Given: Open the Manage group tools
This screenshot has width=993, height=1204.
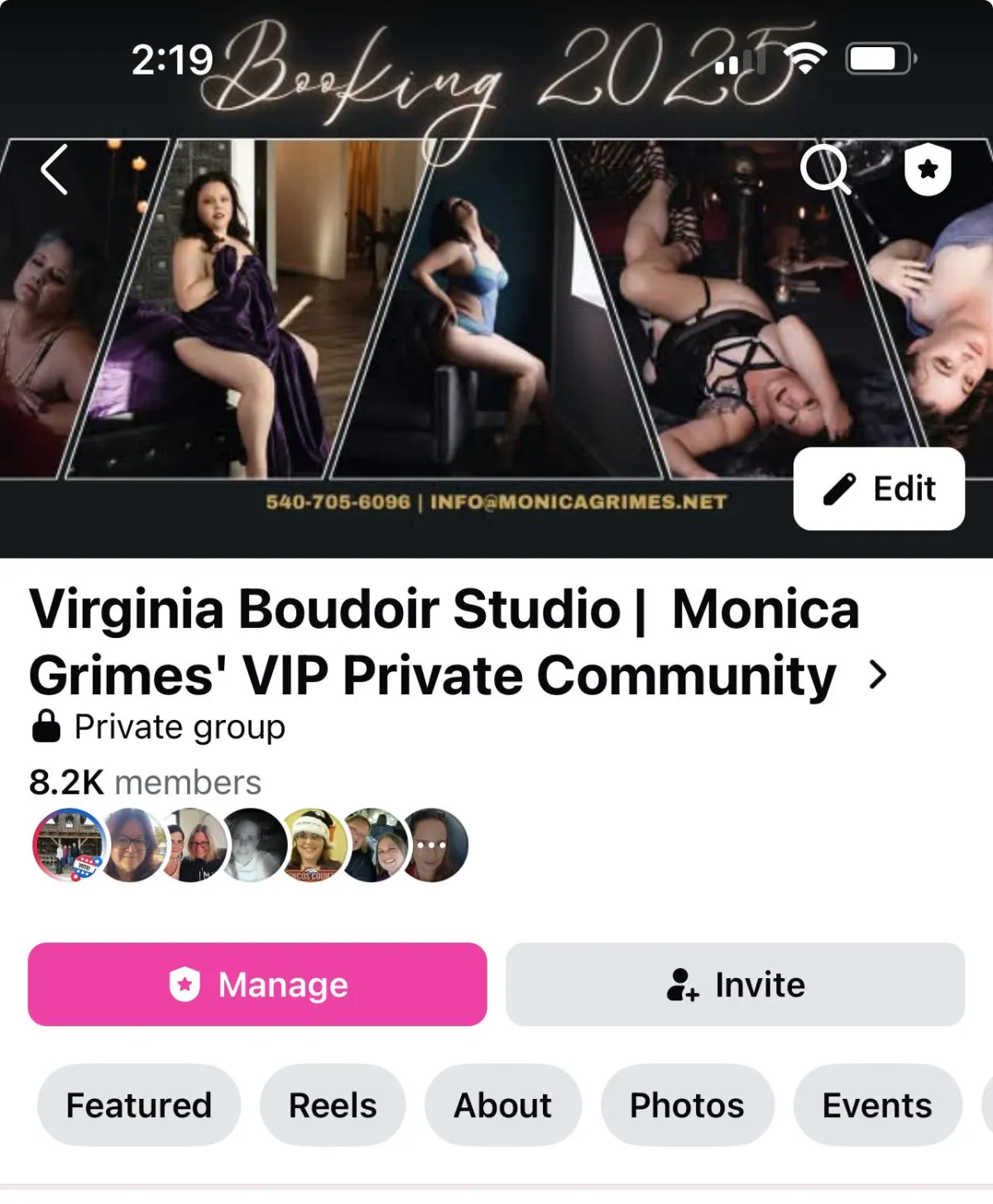Looking at the screenshot, I should click(257, 985).
